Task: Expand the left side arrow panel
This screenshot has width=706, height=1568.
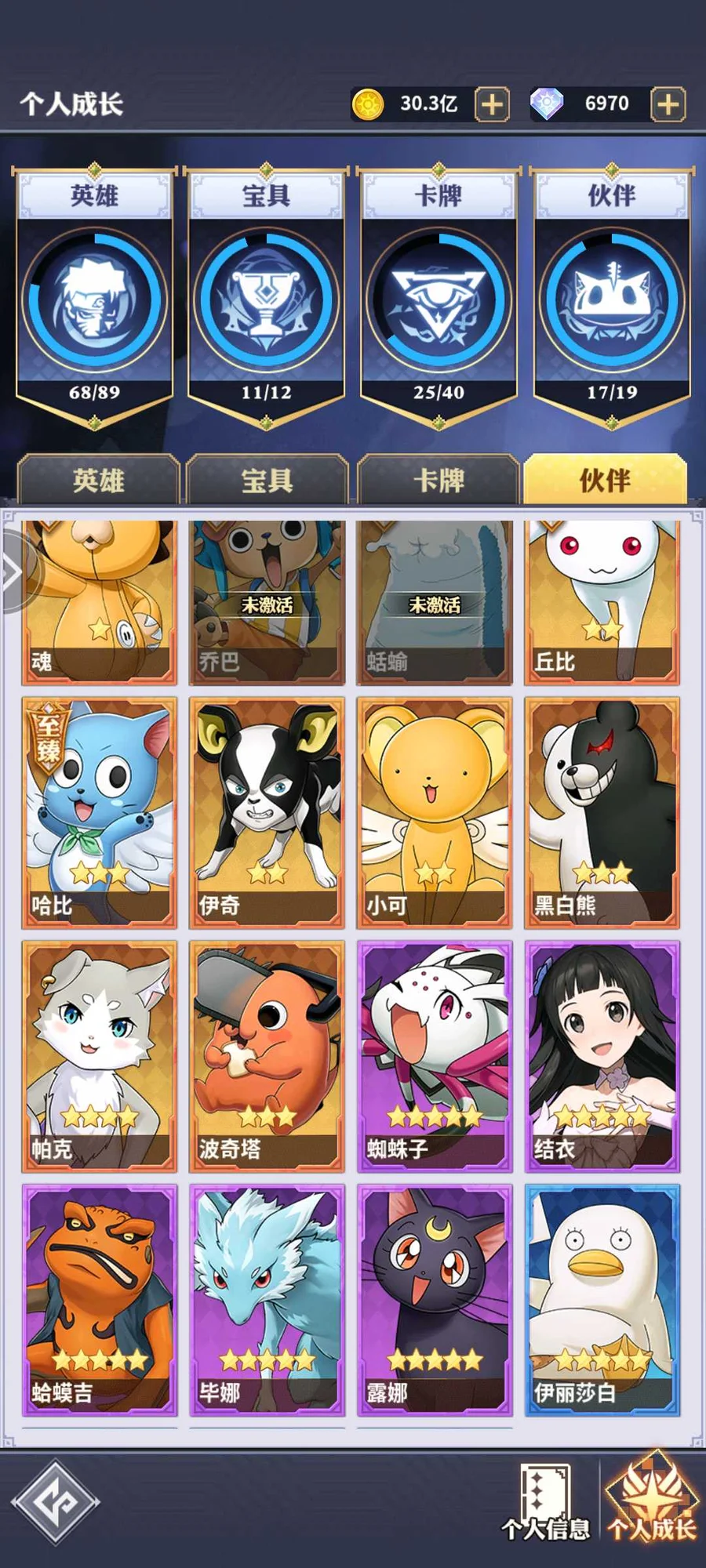Action: point(11,572)
